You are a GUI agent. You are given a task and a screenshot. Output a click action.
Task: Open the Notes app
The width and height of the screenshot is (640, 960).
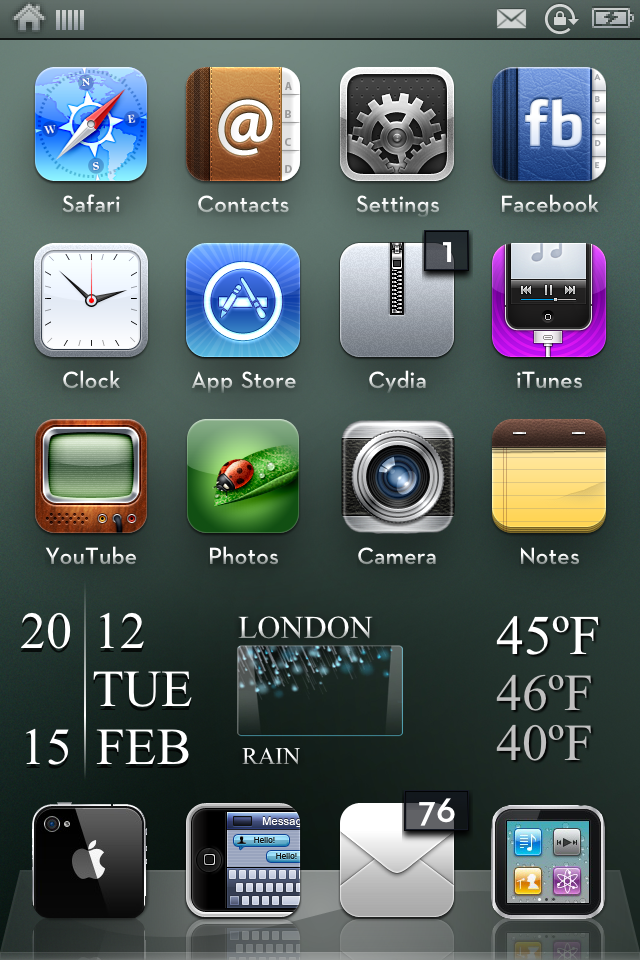(549, 477)
